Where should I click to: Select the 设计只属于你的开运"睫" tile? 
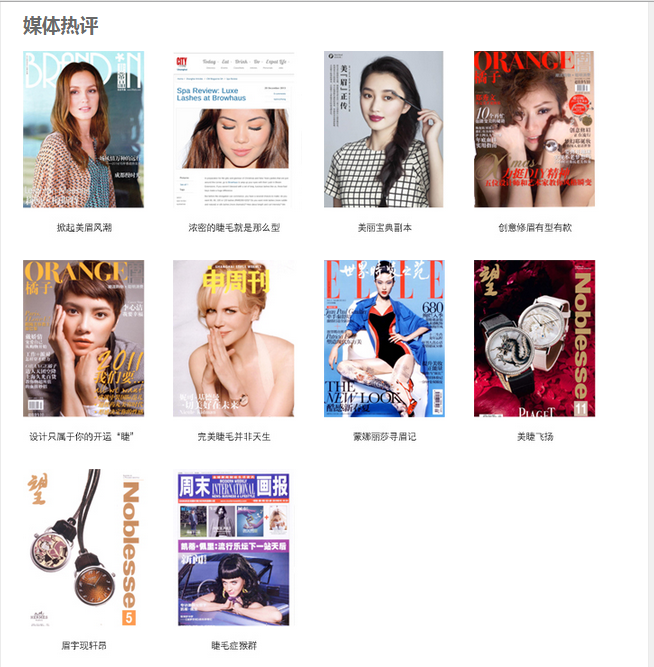point(84,338)
